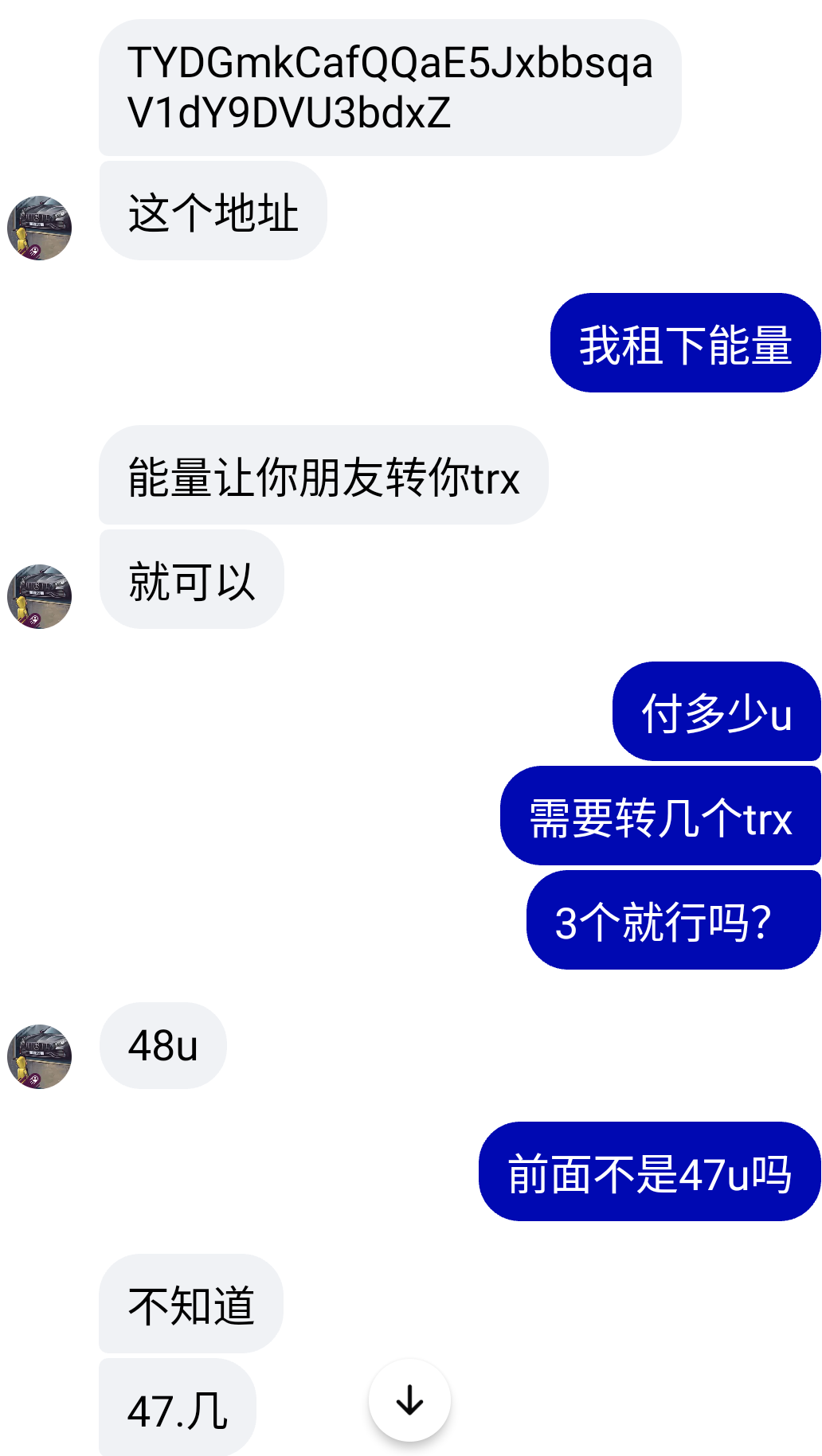Jump to latest messages with down arrow
Screen dimensions: 822x1456
click(409, 1400)
